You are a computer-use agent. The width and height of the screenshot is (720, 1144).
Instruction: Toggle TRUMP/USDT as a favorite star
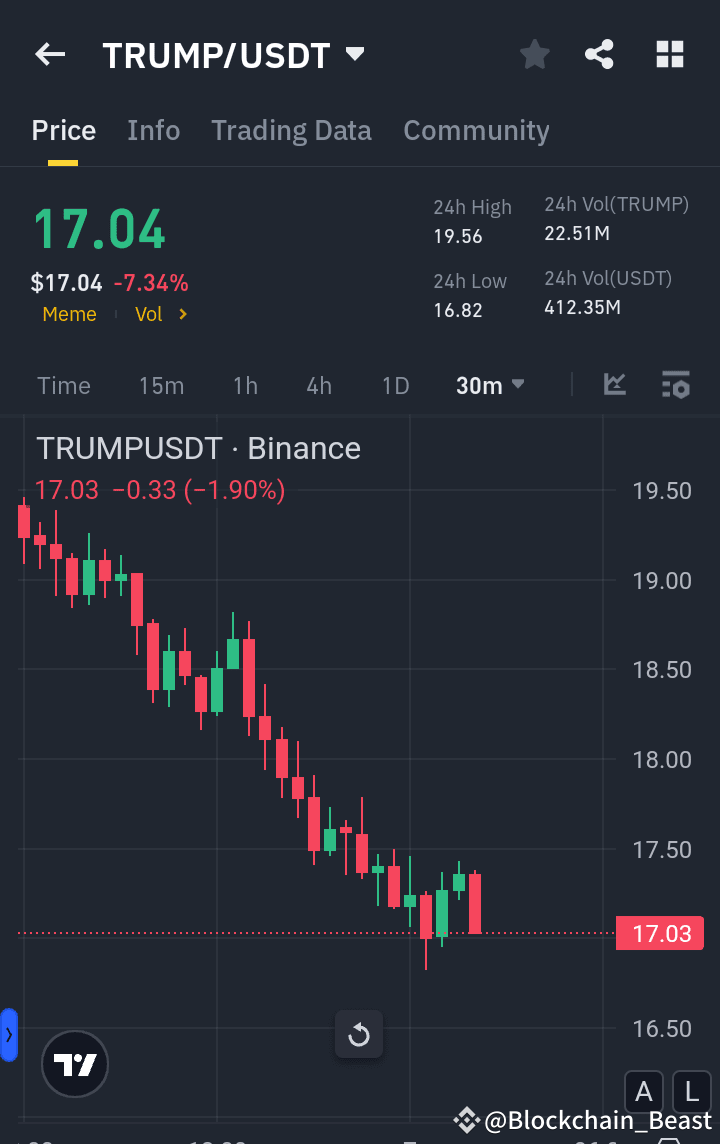coord(534,55)
